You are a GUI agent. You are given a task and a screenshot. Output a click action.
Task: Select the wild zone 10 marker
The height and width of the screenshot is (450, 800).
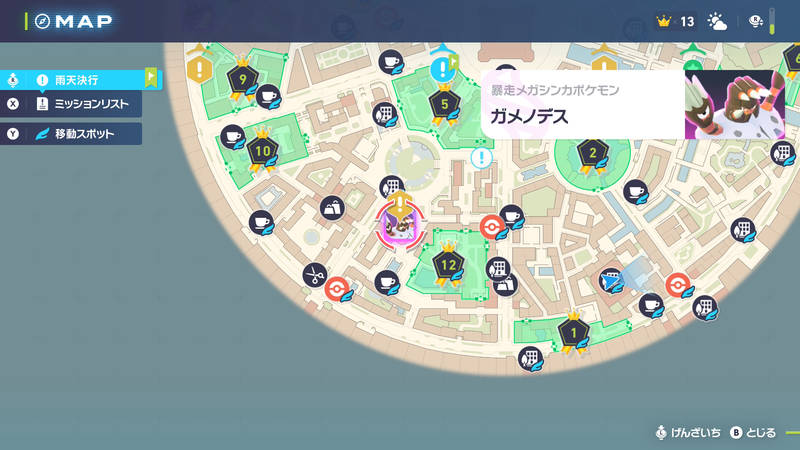point(263,151)
